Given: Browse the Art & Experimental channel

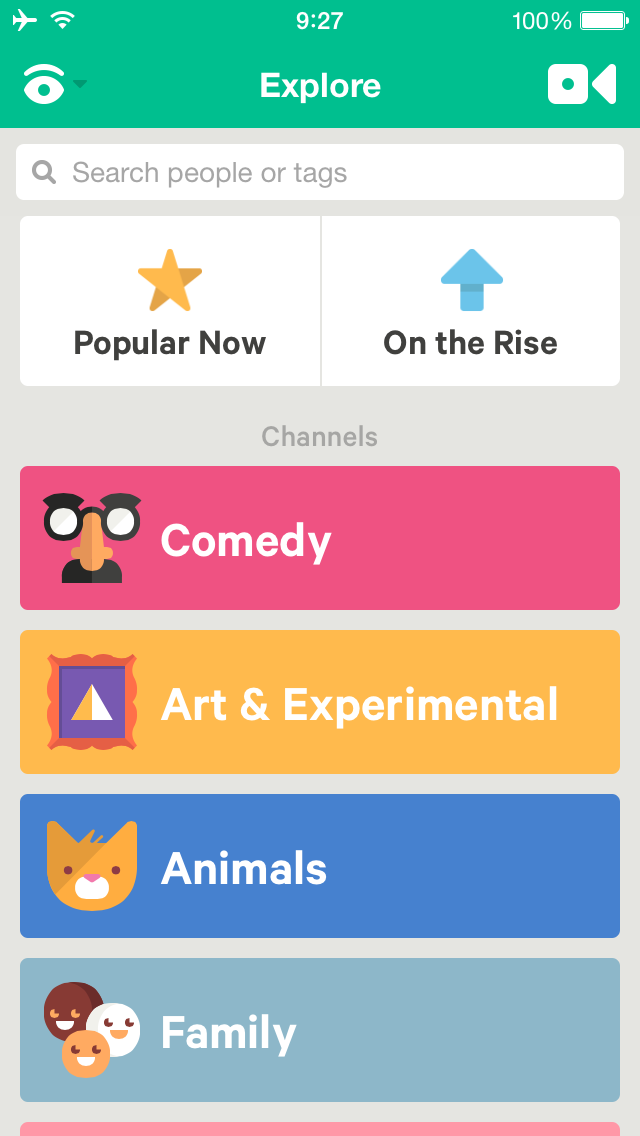Looking at the screenshot, I should pyautogui.click(x=320, y=702).
